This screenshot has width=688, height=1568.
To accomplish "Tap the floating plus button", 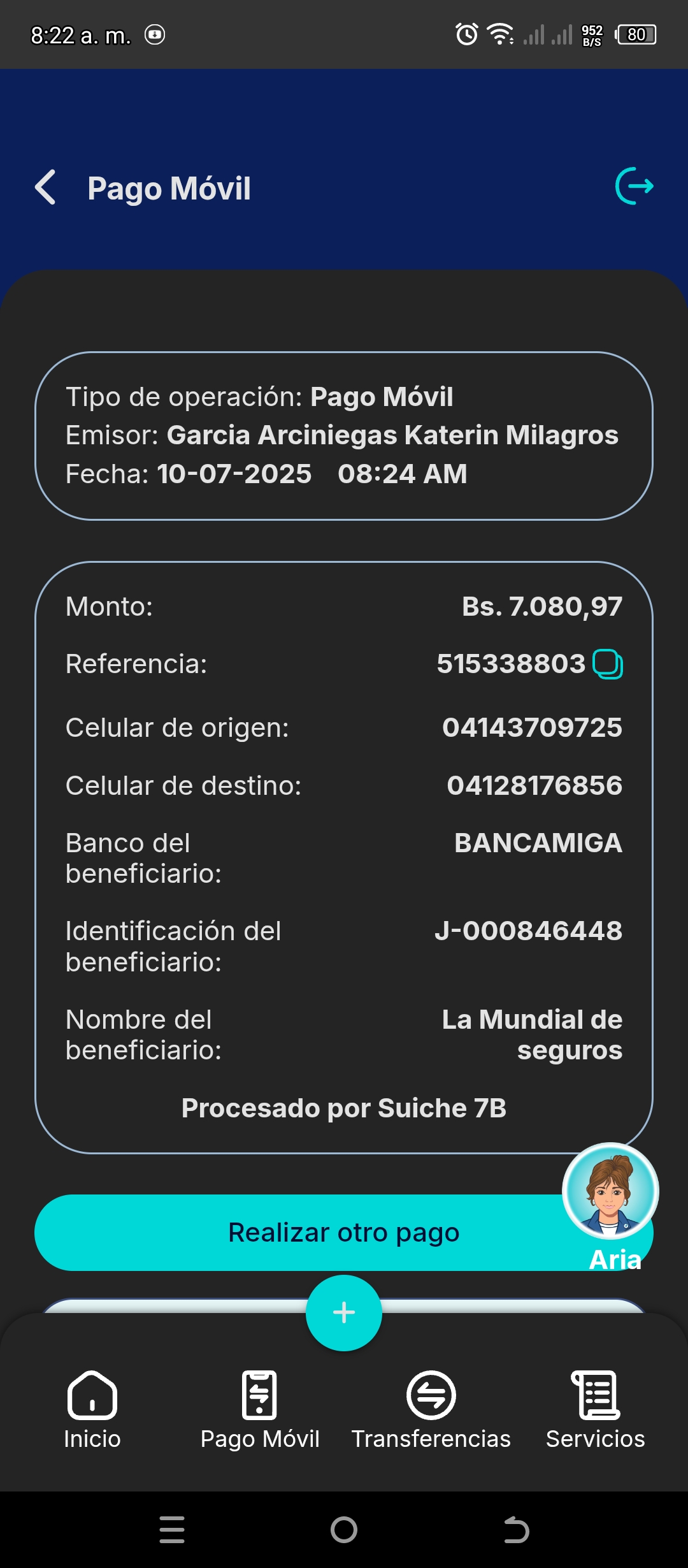I will coord(344,1313).
